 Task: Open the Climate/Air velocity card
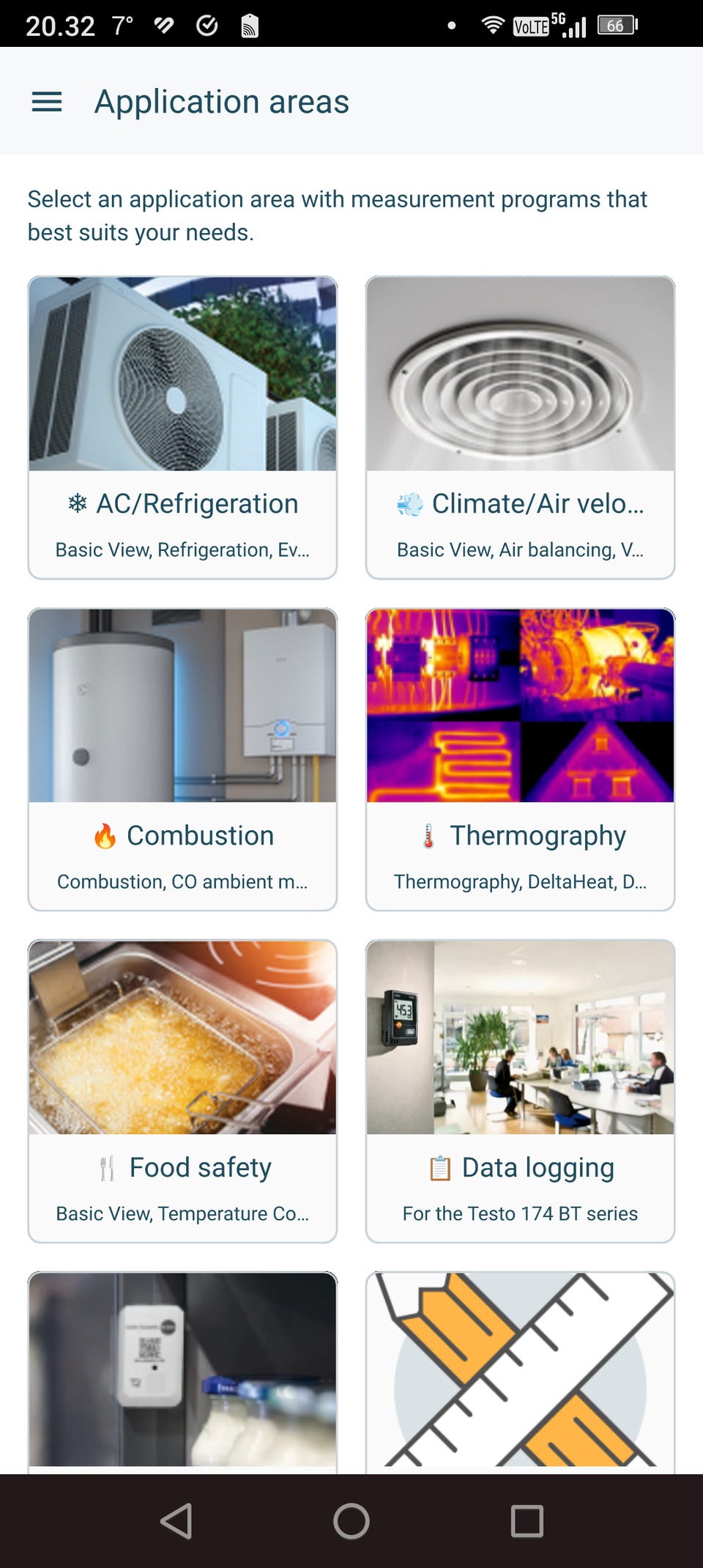[520, 427]
